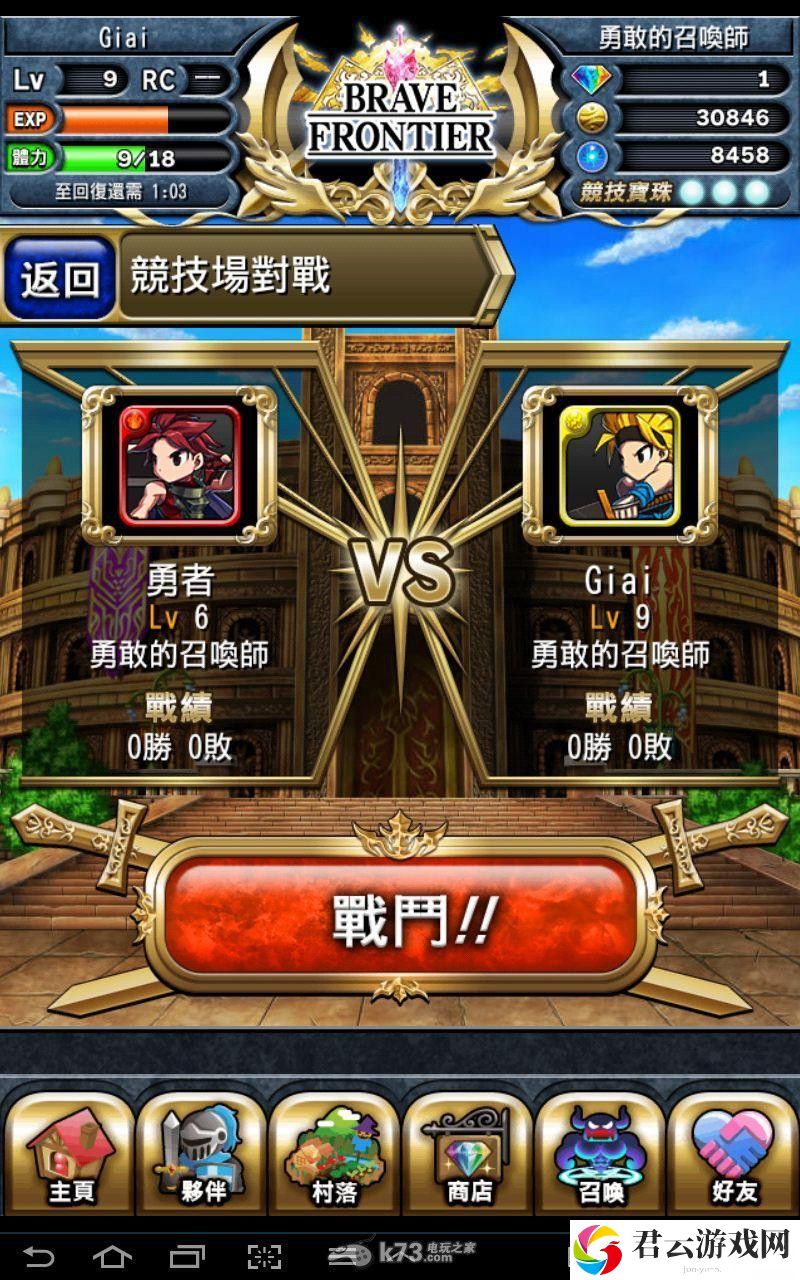The height and width of the screenshot is (1280, 800).
Task: Start the arena fight with 戰鬥!!
Action: (x=401, y=916)
